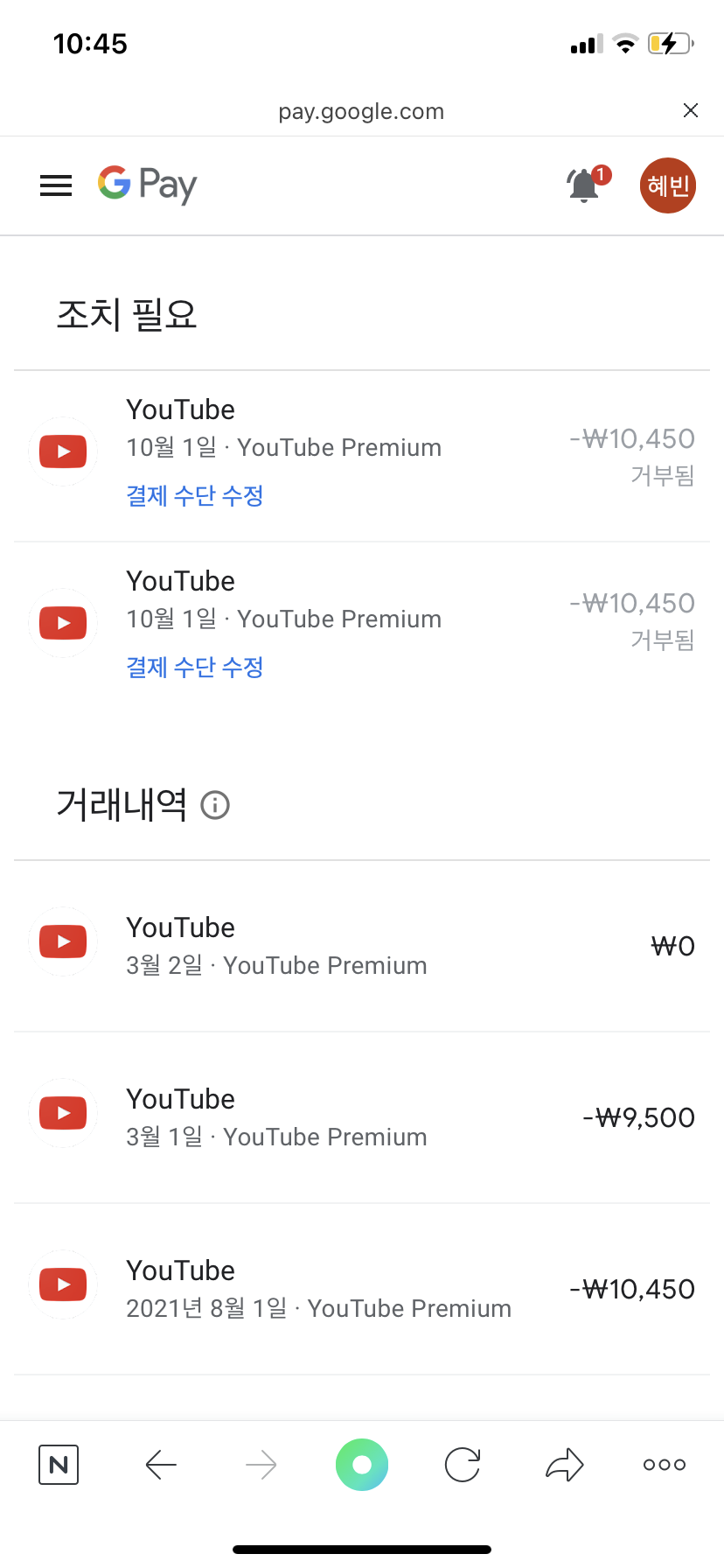Select the ₩0 YouTube Premium transaction row
This screenshot has width=724, height=1568.
[362, 944]
